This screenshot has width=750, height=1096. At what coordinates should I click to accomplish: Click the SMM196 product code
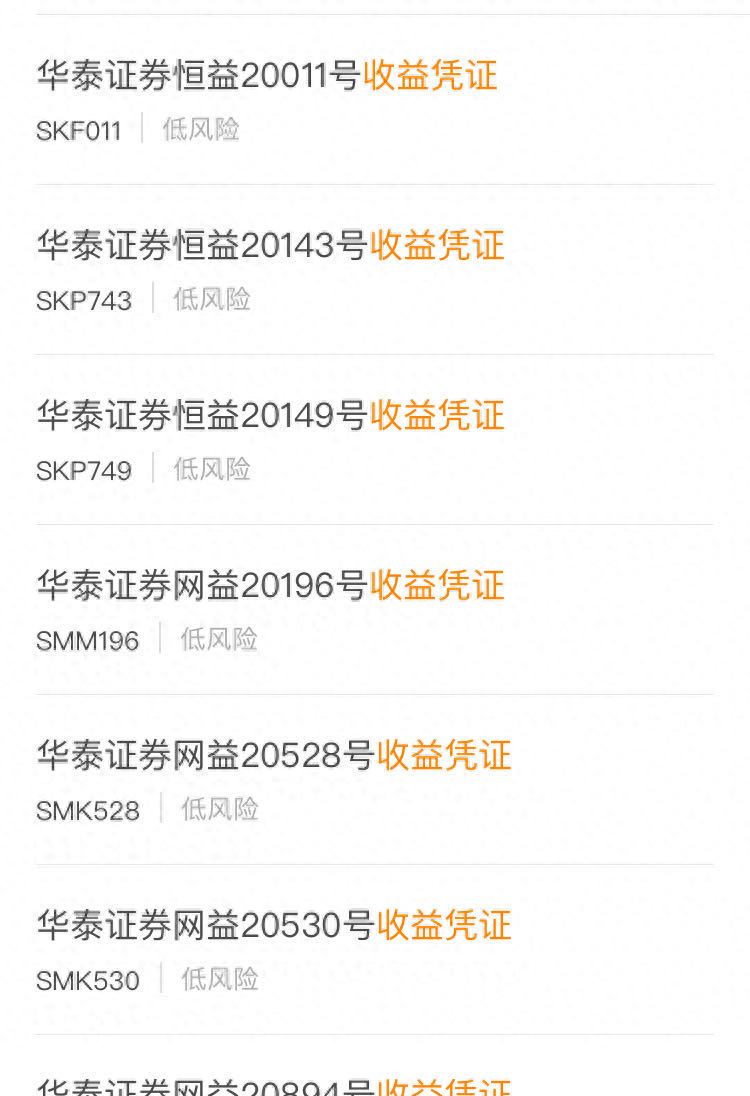88,640
